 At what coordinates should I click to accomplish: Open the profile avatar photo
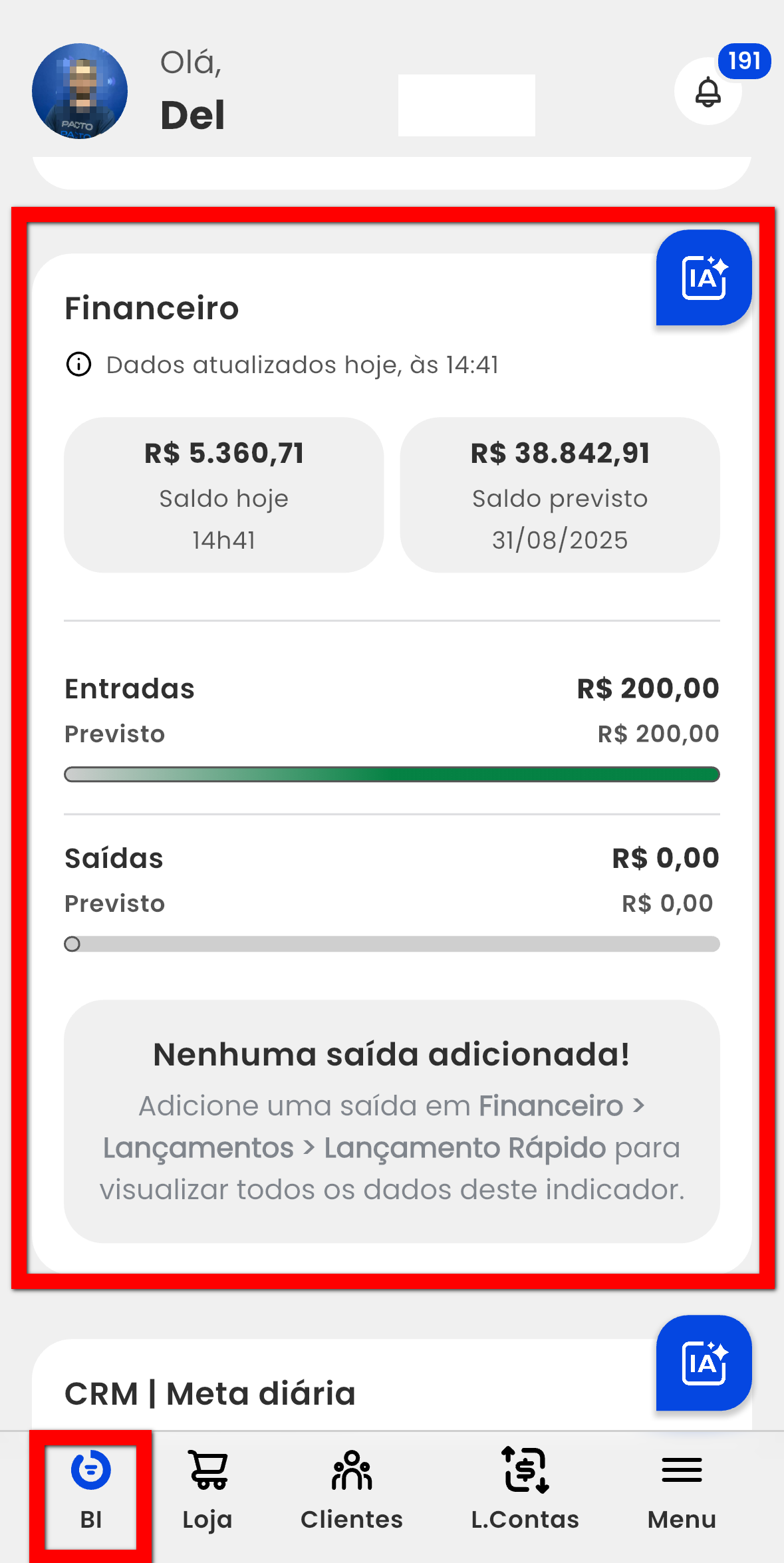(x=80, y=91)
